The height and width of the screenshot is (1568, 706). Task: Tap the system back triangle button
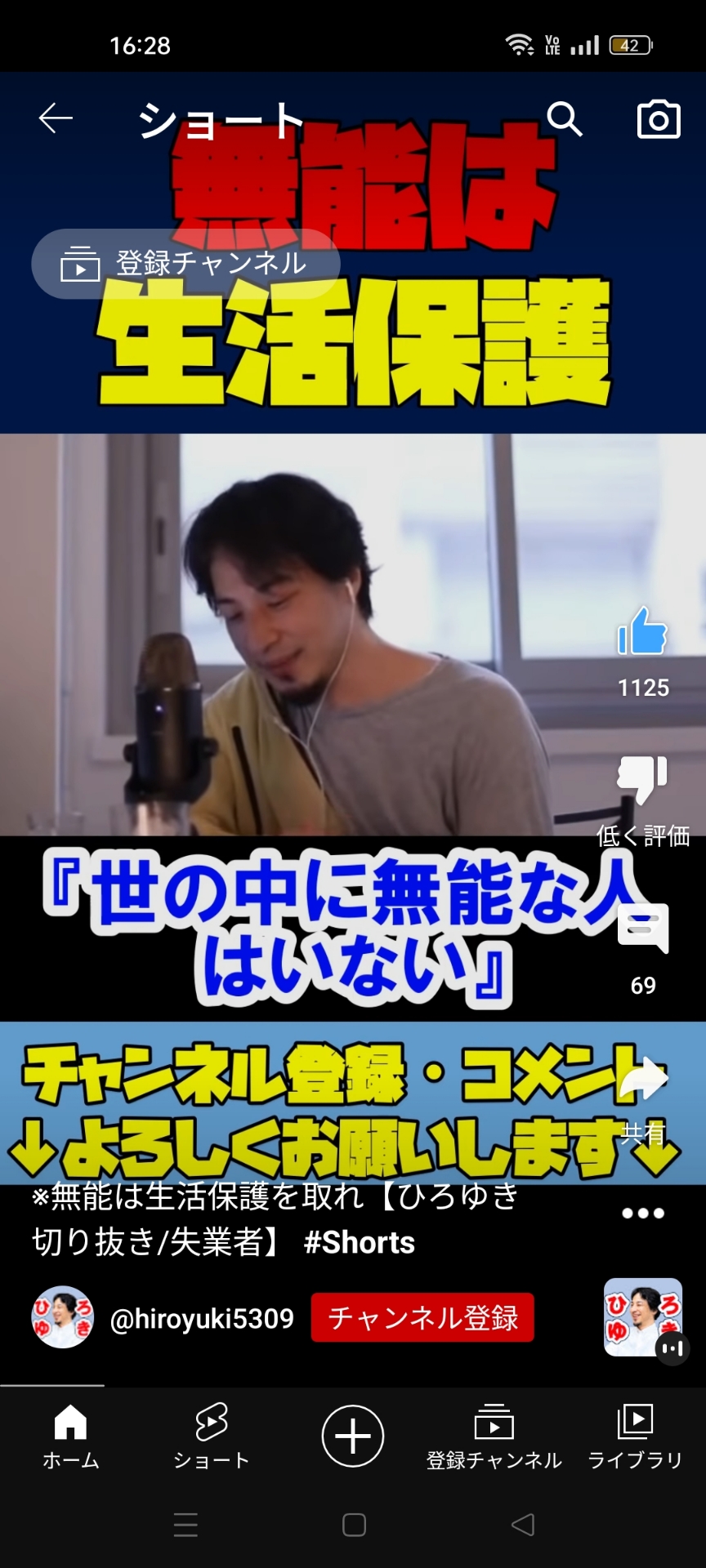[522, 1525]
